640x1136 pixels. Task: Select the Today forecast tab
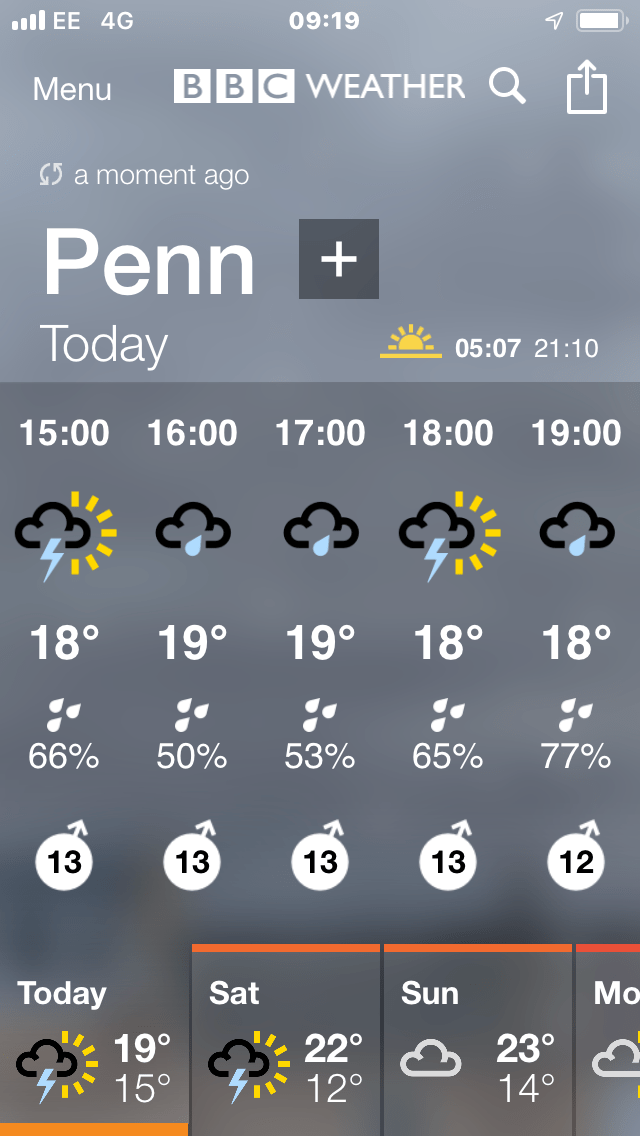(x=94, y=1040)
